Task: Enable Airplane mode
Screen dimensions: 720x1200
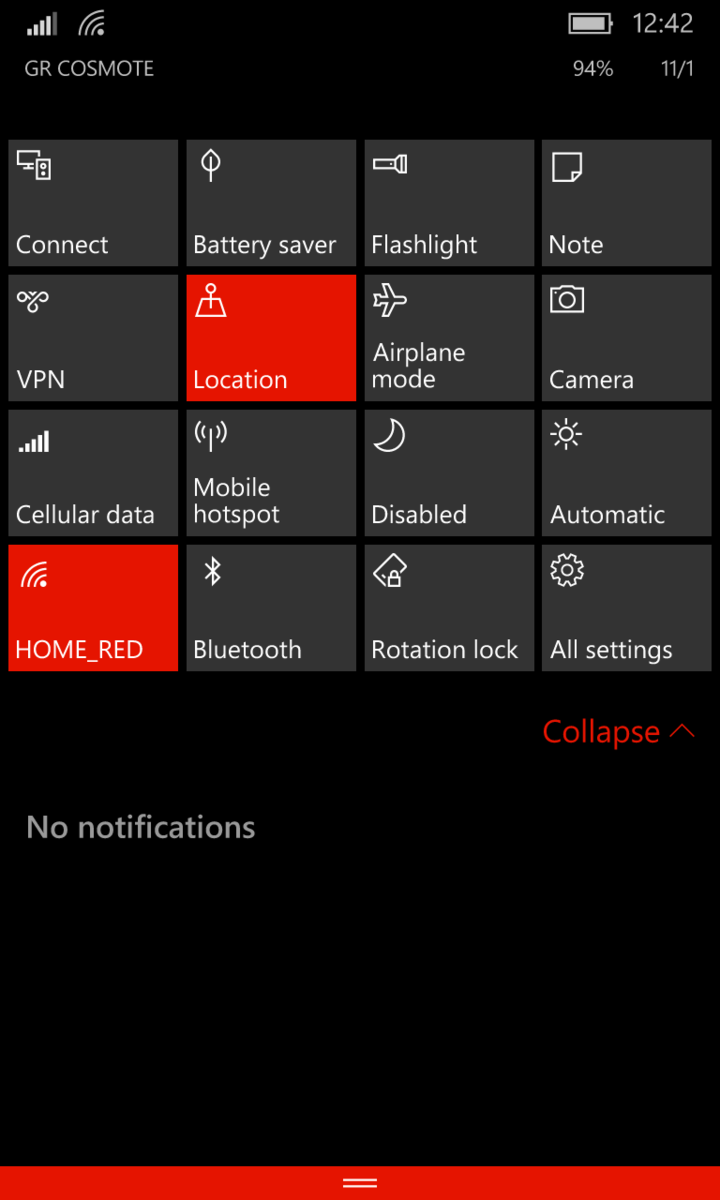Action: click(x=449, y=338)
